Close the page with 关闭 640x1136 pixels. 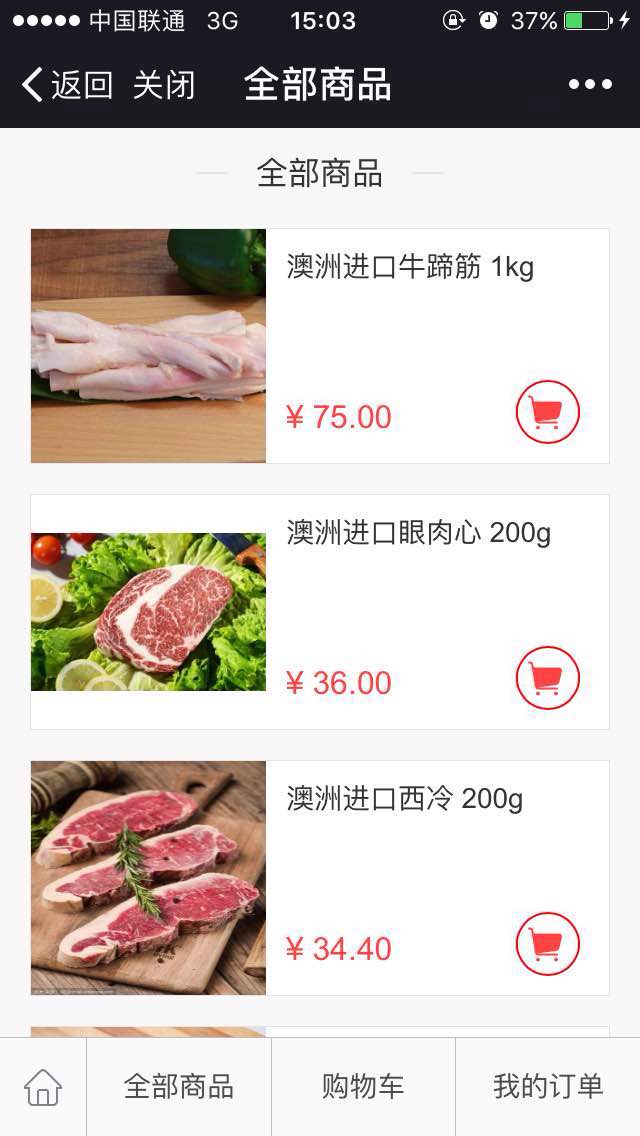[x=164, y=86]
